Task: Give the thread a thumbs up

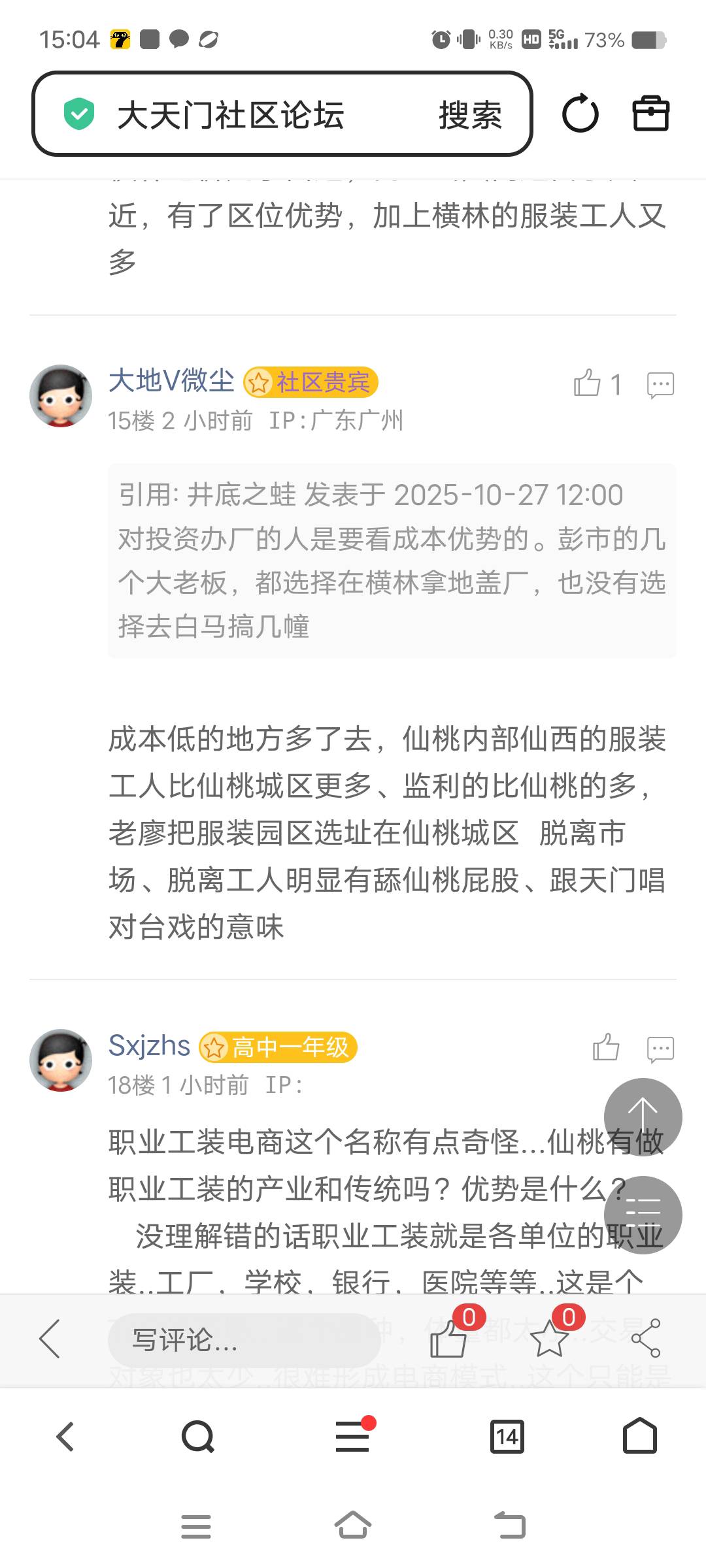Action: 448,1339
